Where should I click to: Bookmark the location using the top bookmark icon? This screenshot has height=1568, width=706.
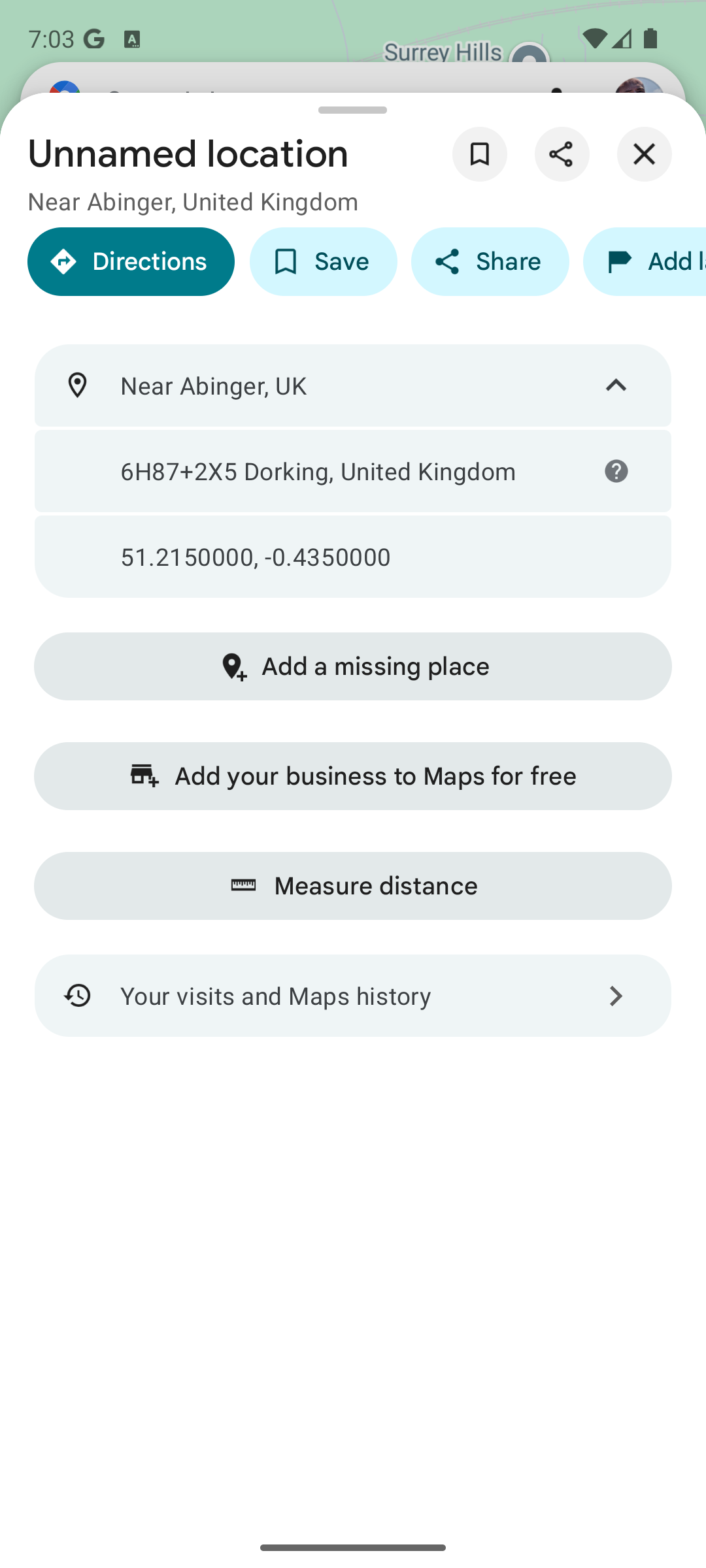point(479,154)
